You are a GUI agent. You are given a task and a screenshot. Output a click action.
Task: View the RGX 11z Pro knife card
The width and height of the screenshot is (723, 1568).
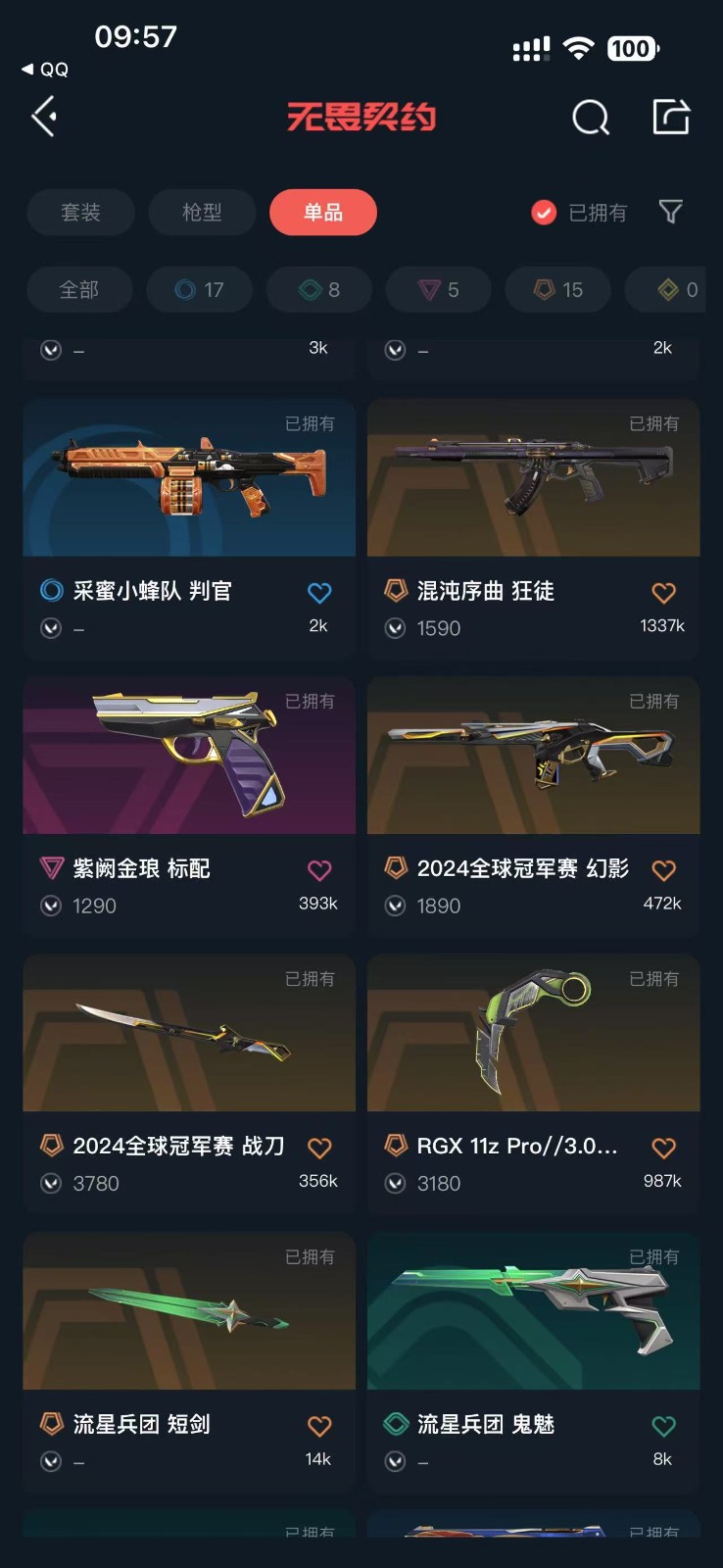tap(533, 1035)
